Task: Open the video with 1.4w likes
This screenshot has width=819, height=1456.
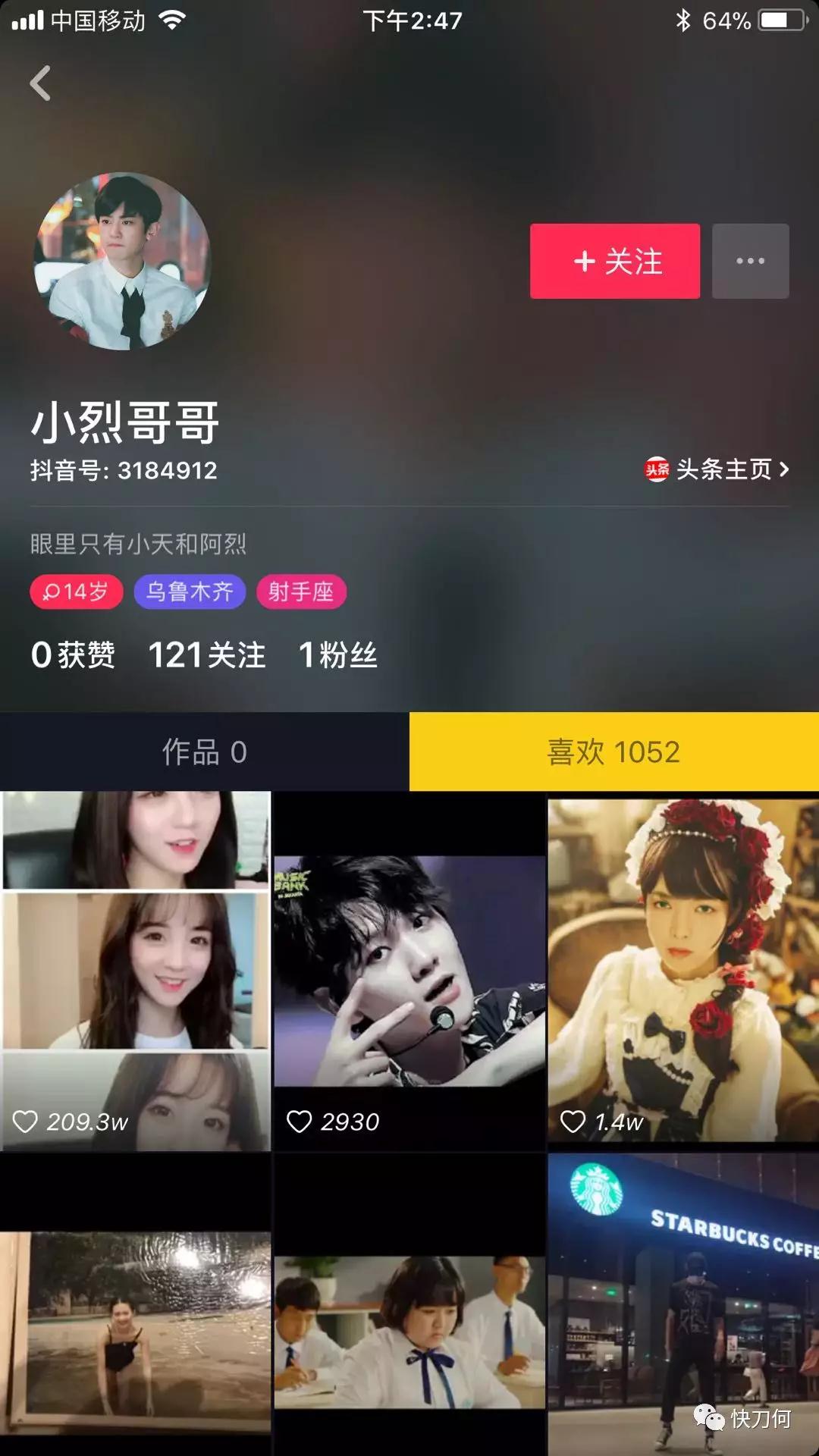Action: [683, 971]
